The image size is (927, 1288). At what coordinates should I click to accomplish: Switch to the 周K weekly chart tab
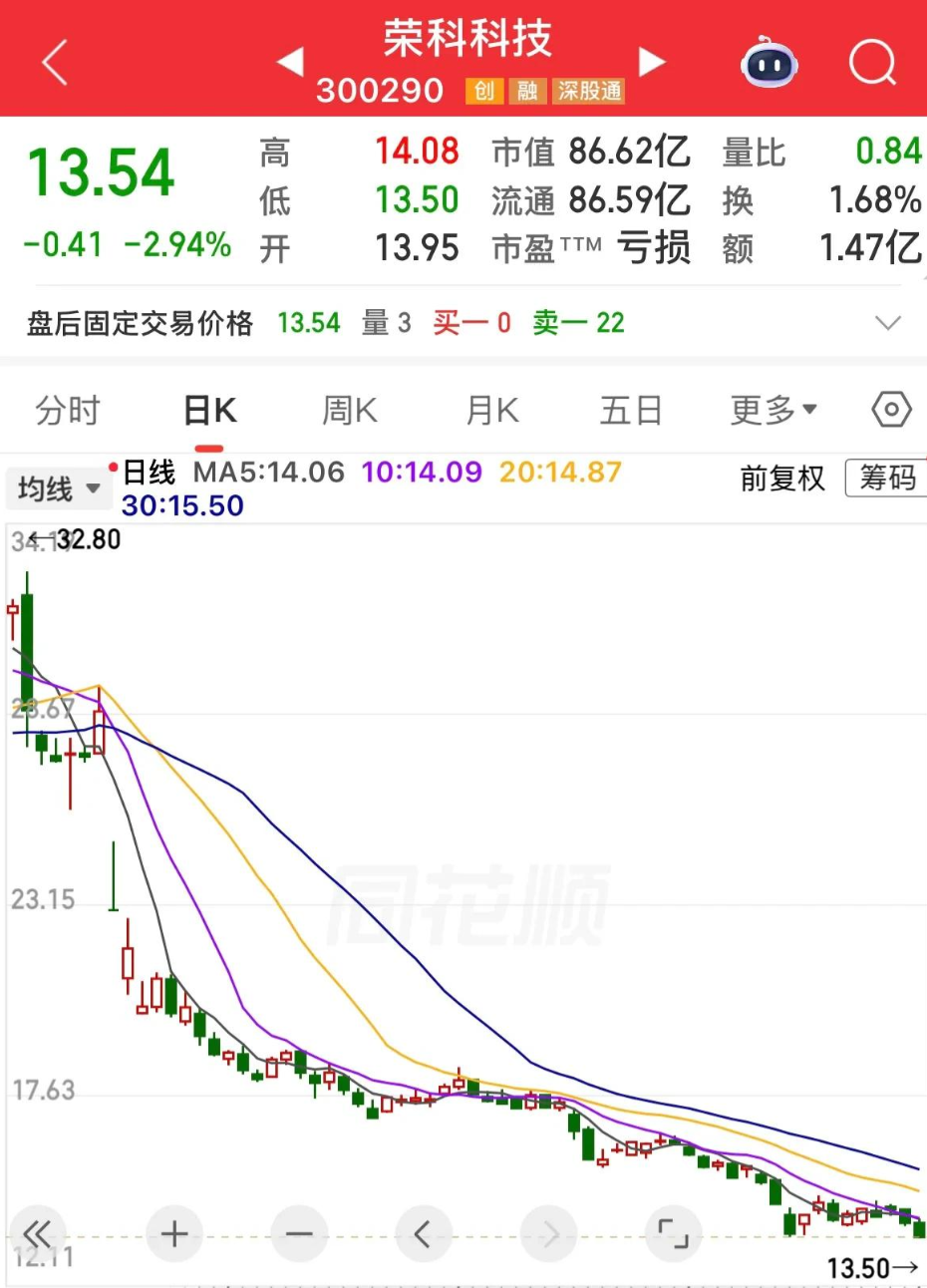[348, 410]
